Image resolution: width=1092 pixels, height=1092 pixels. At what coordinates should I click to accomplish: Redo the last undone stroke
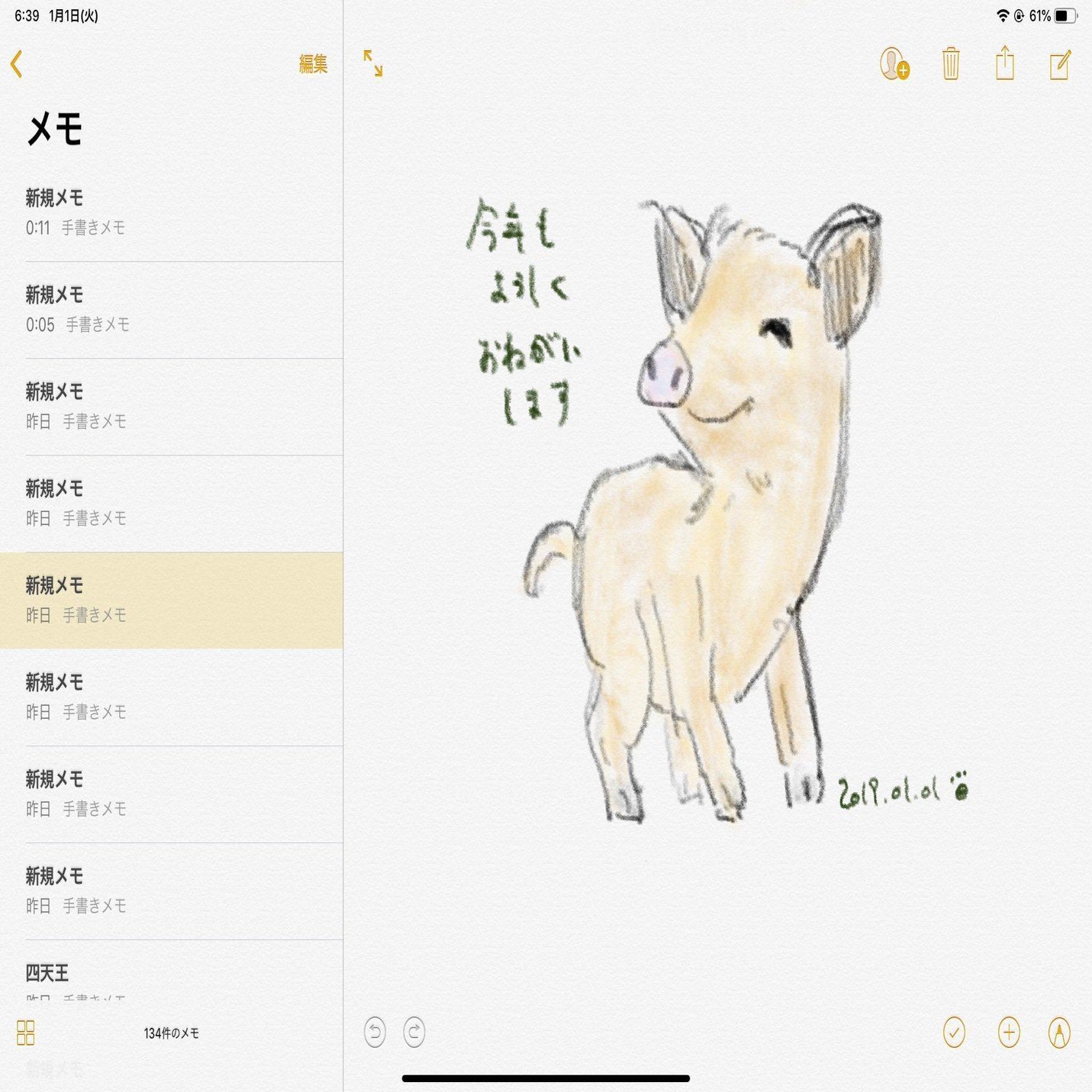414,1033
